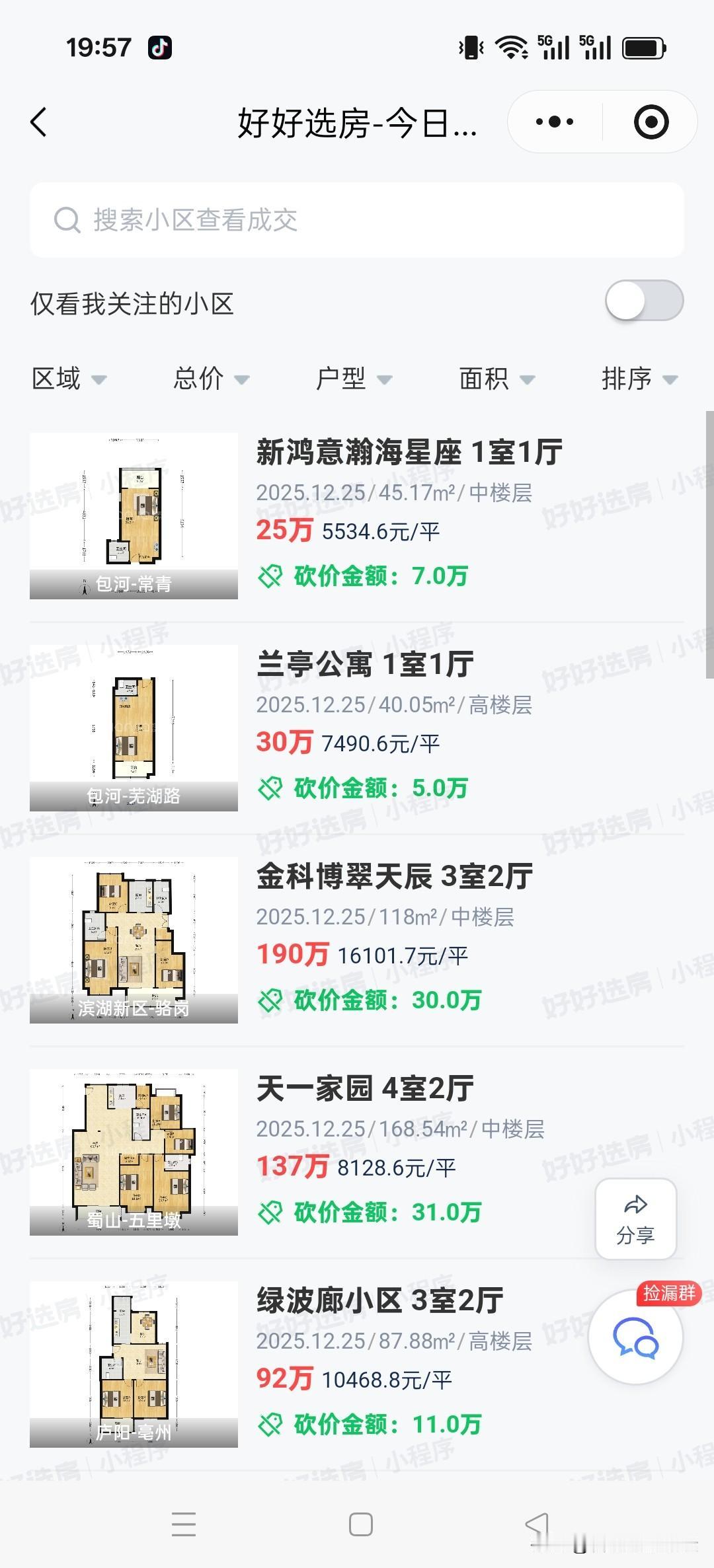Open the 面积 filter menu
The image size is (714, 1568).
click(496, 379)
